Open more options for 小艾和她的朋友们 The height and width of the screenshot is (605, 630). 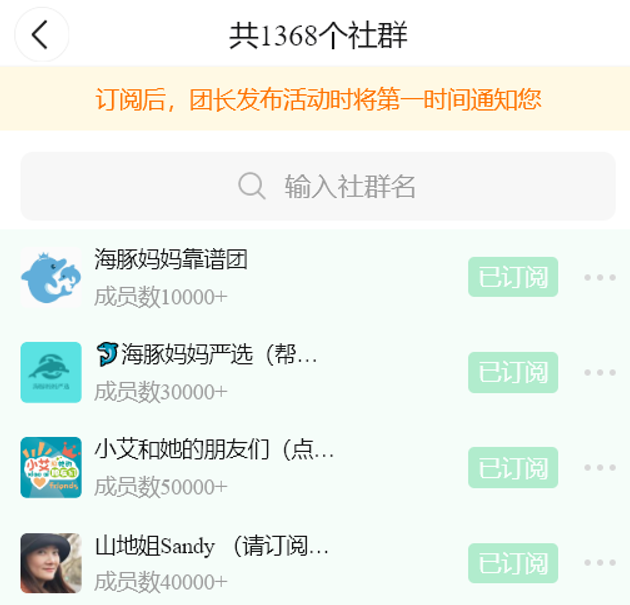click(599, 467)
